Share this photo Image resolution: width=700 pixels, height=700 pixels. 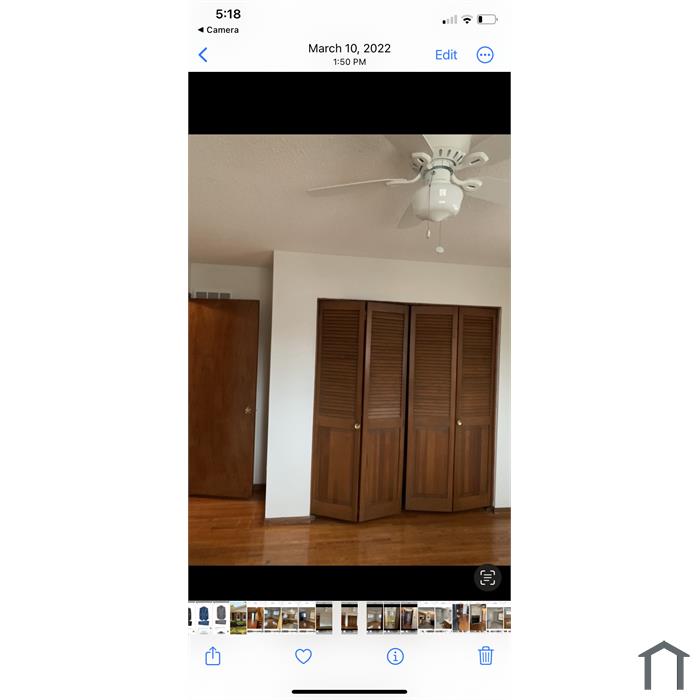[x=213, y=656]
